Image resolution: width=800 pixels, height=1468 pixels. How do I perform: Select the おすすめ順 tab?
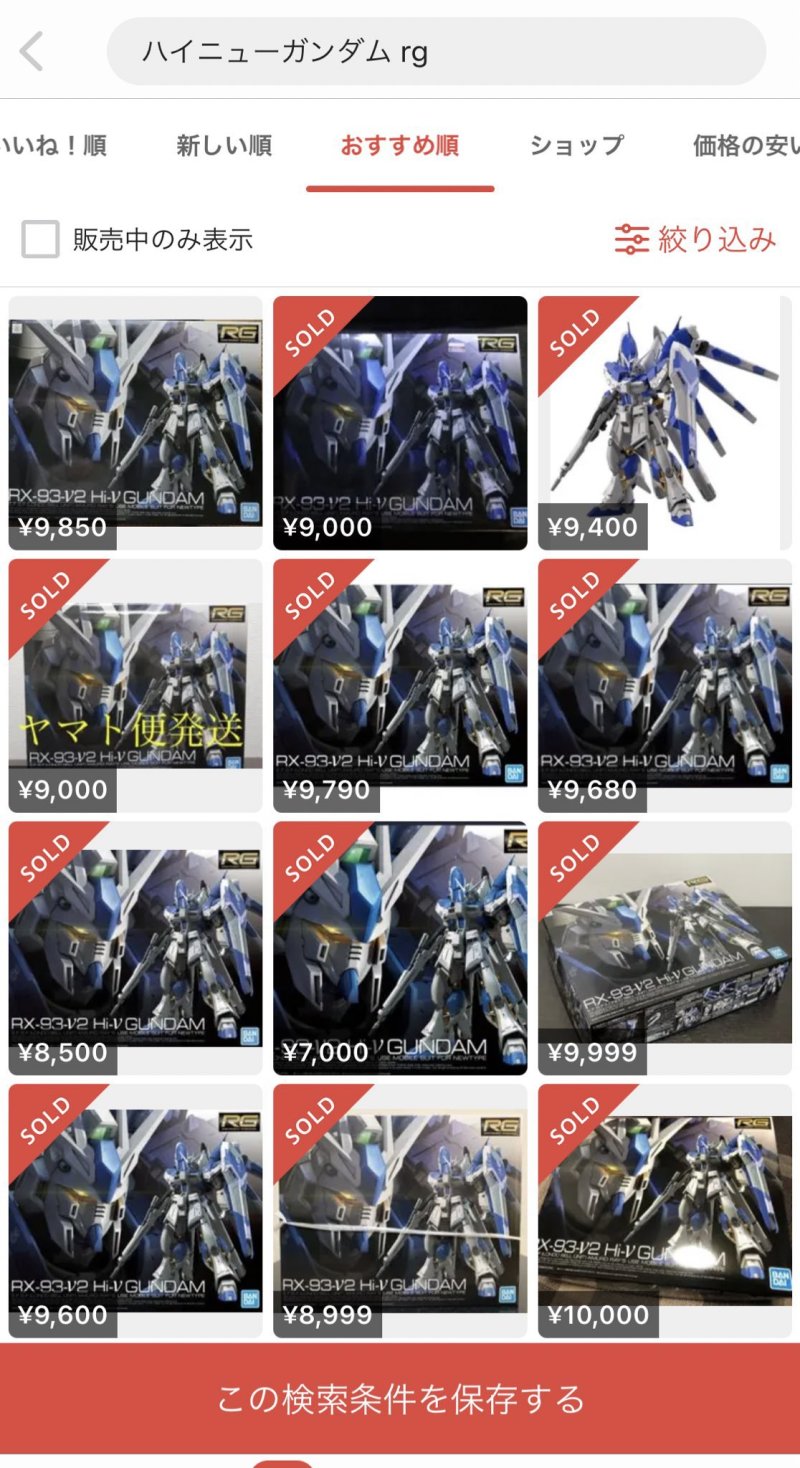click(400, 146)
